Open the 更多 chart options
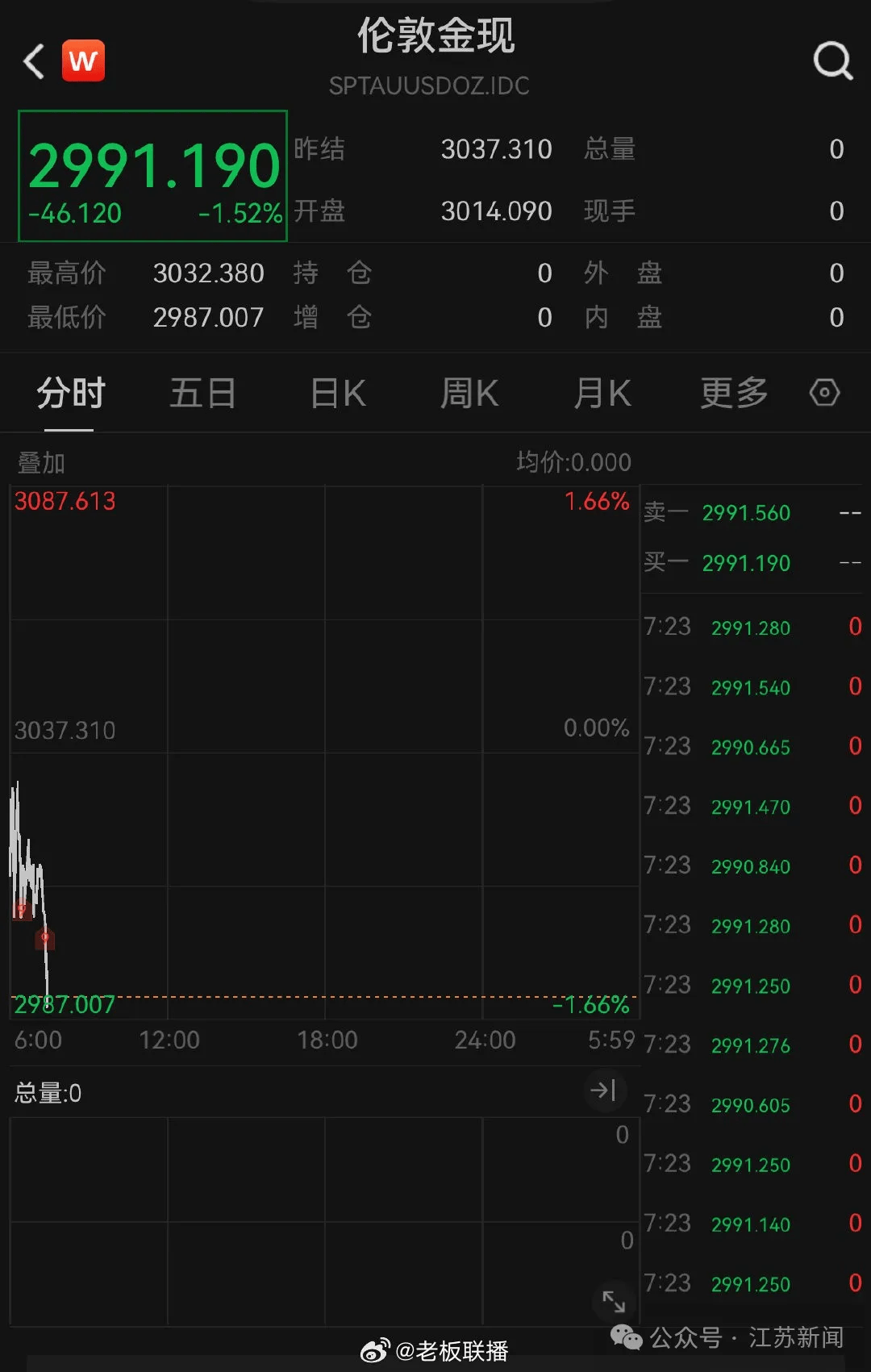This screenshot has width=871, height=1372. coord(734,394)
